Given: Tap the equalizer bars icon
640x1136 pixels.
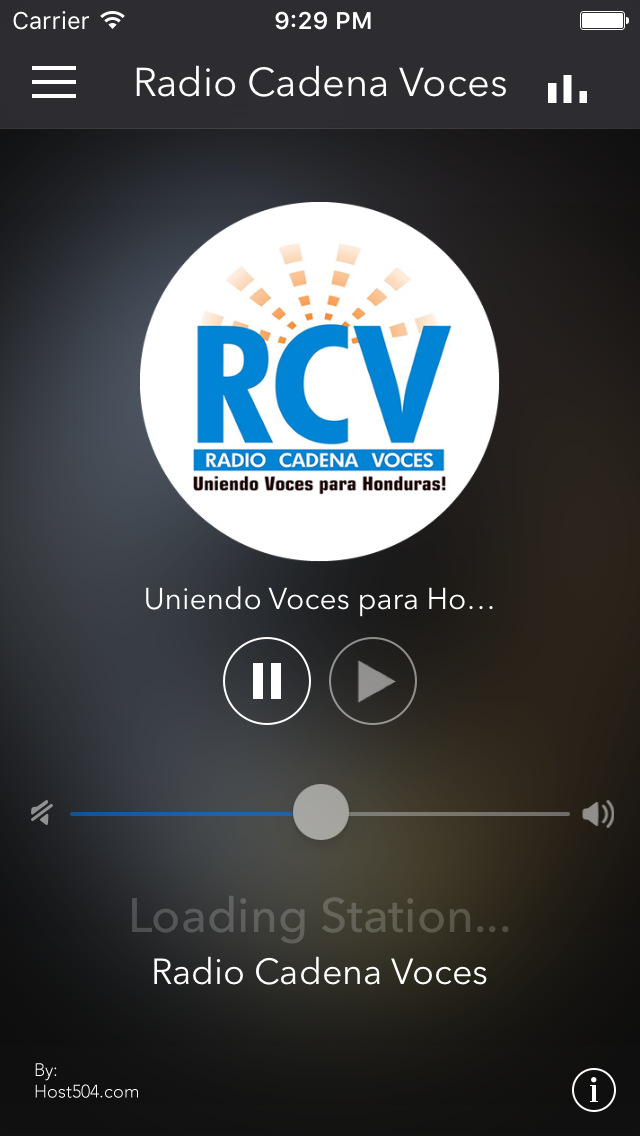Looking at the screenshot, I should click(x=567, y=88).
